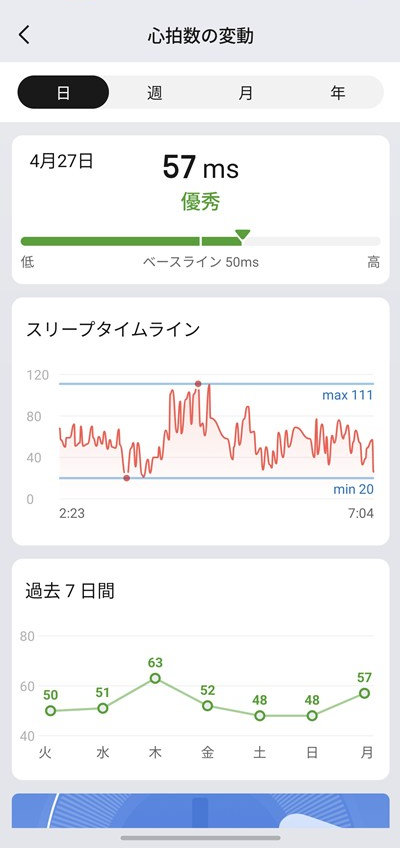The image size is (400, 848).
Task: Switch to the 年 (year) tab
Action: [337, 92]
